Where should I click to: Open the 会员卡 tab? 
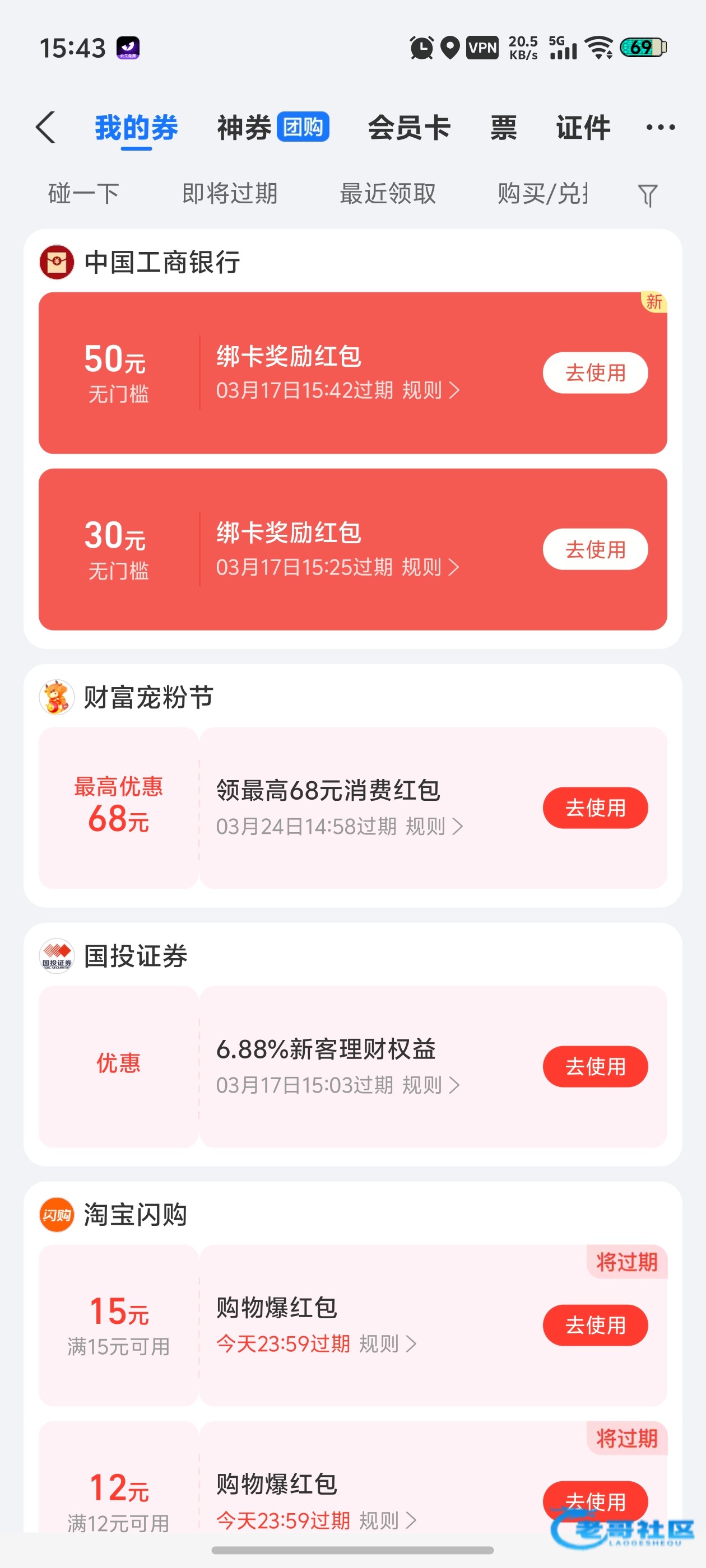(408, 127)
